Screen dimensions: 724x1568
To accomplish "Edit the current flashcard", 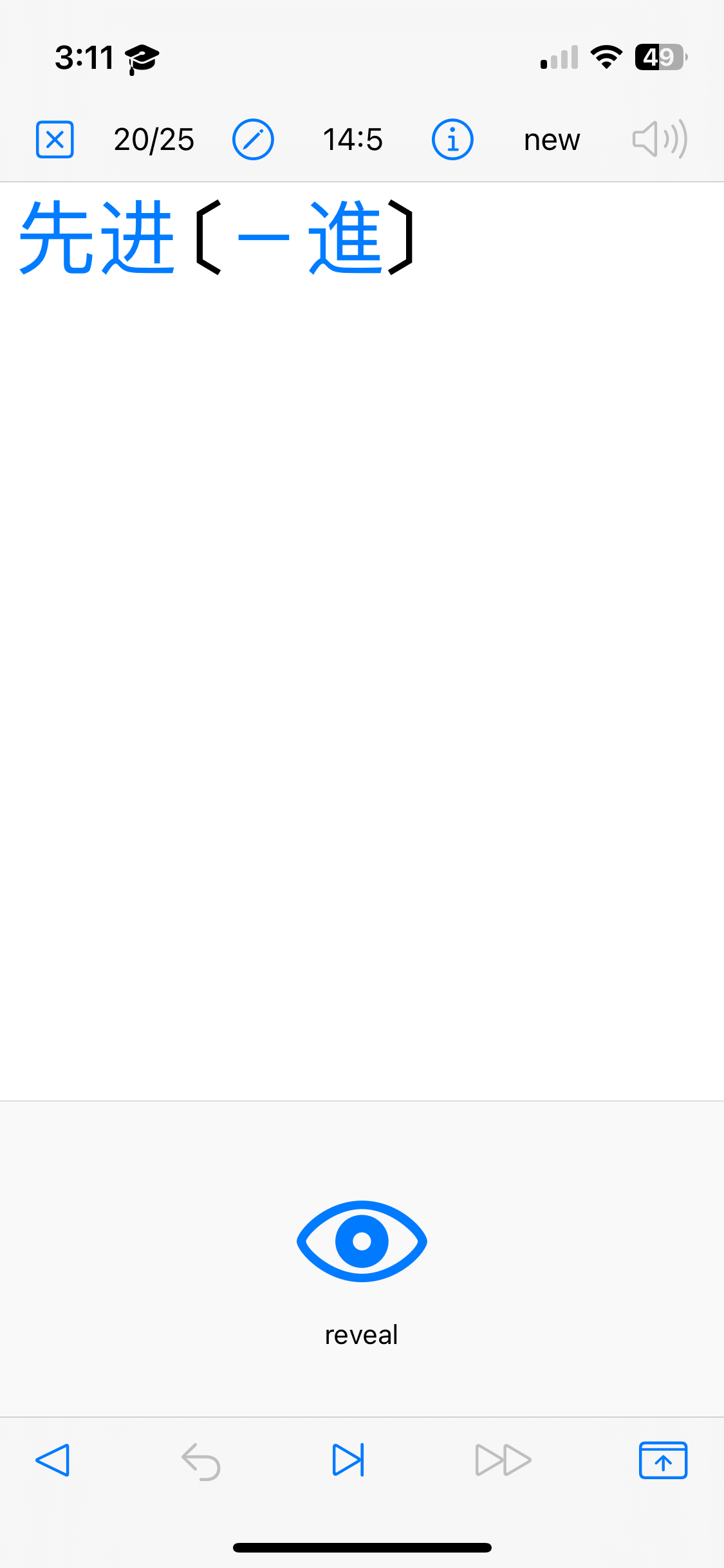I will (253, 139).
